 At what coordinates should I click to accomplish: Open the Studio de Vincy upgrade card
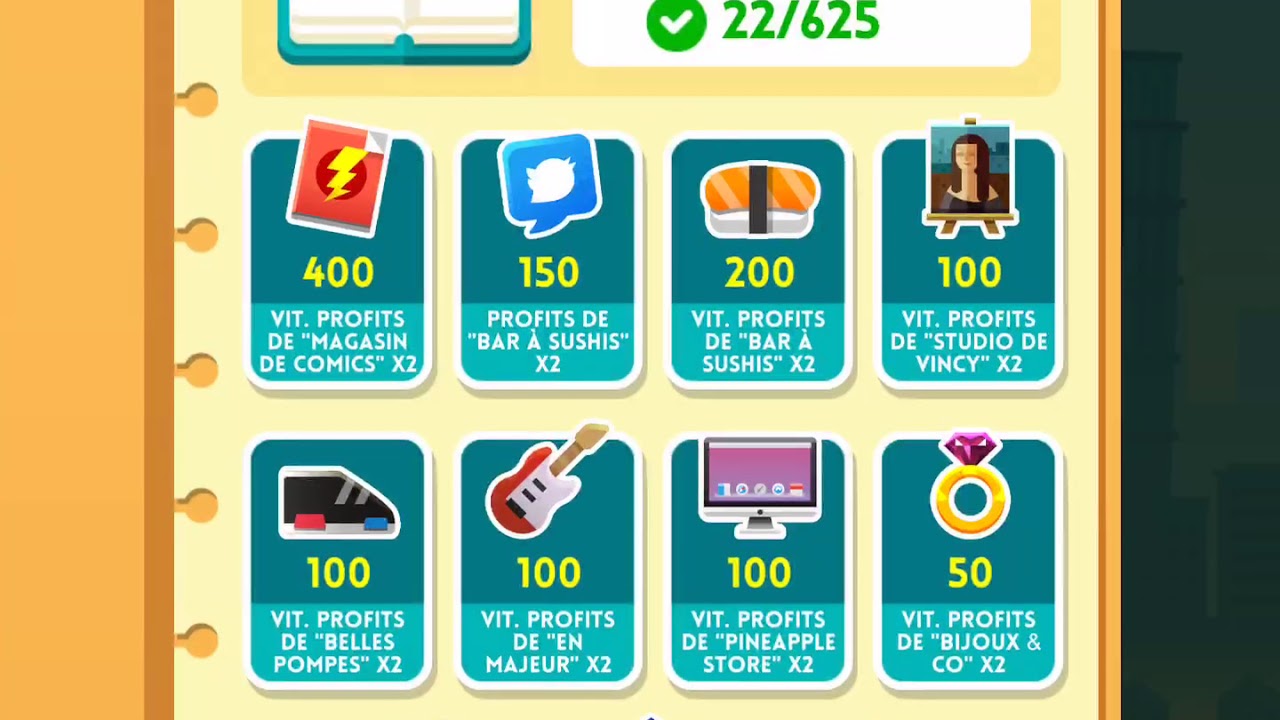tap(969, 262)
